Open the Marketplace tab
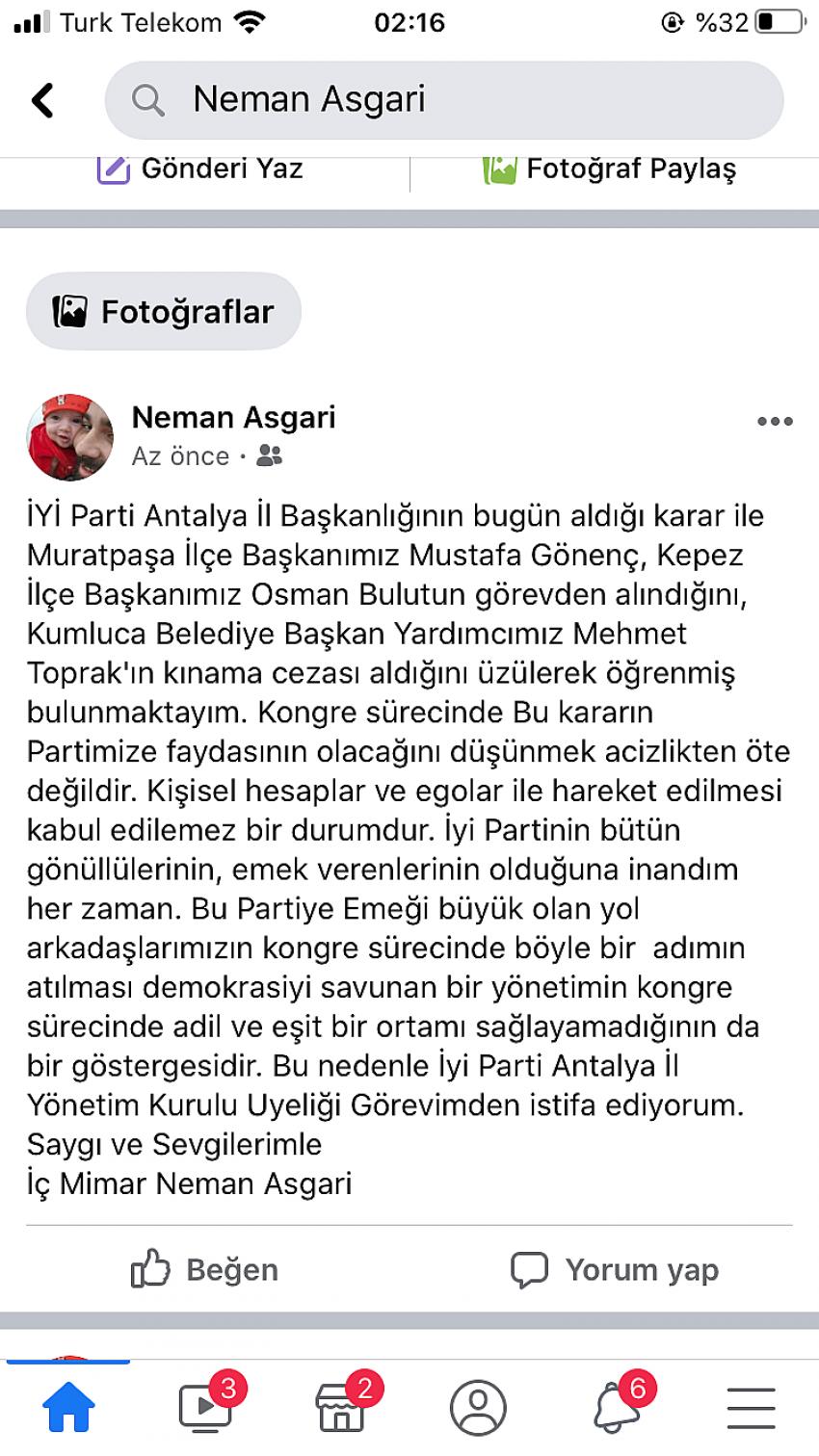Image resolution: width=819 pixels, height=1456 pixels. (343, 1407)
